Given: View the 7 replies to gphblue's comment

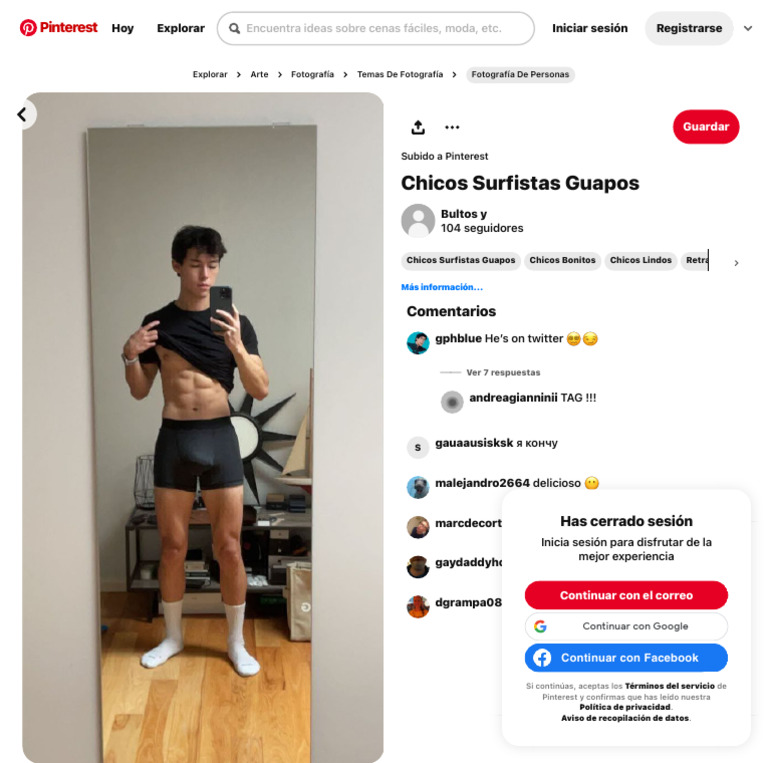Looking at the screenshot, I should (x=503, y=372).
